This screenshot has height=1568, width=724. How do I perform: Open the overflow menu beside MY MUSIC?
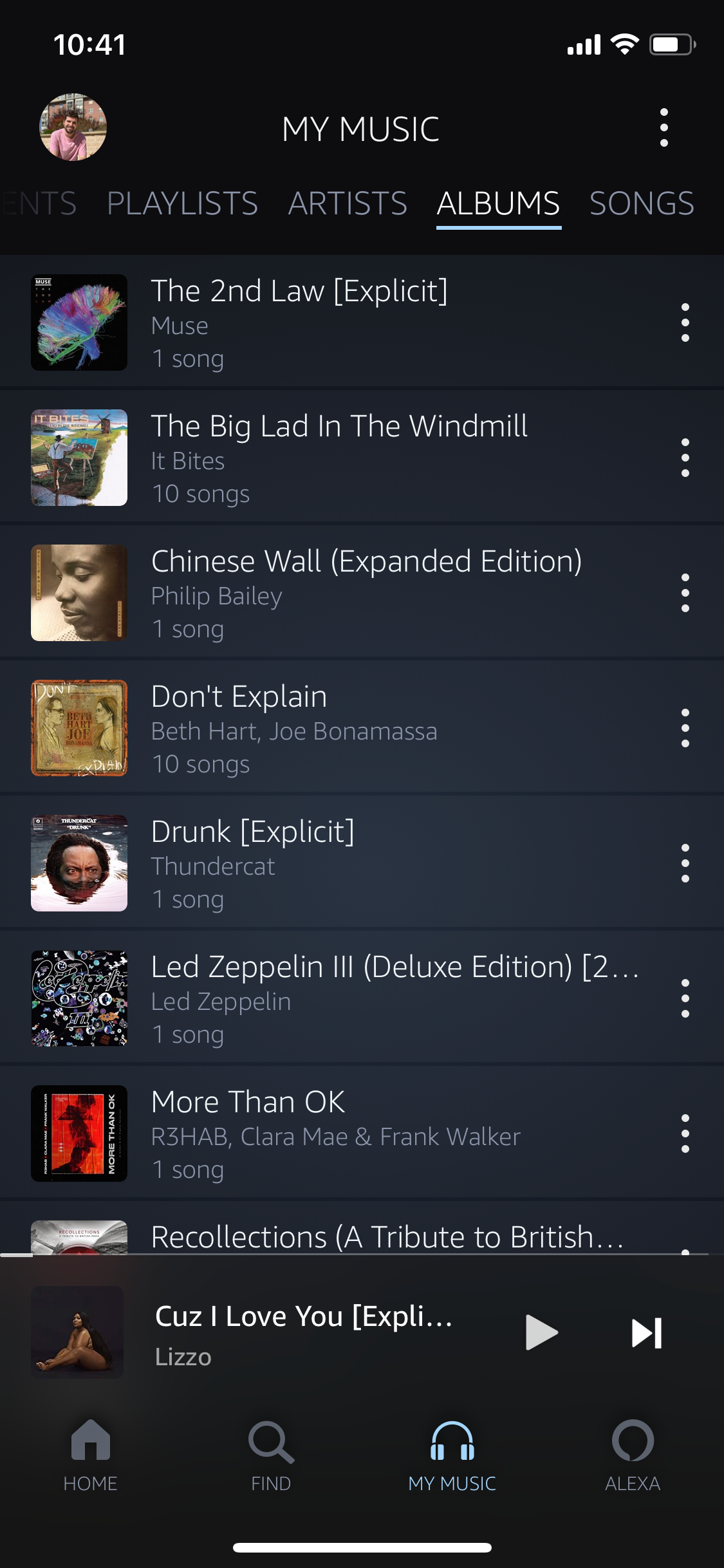[x=664, y=127]
